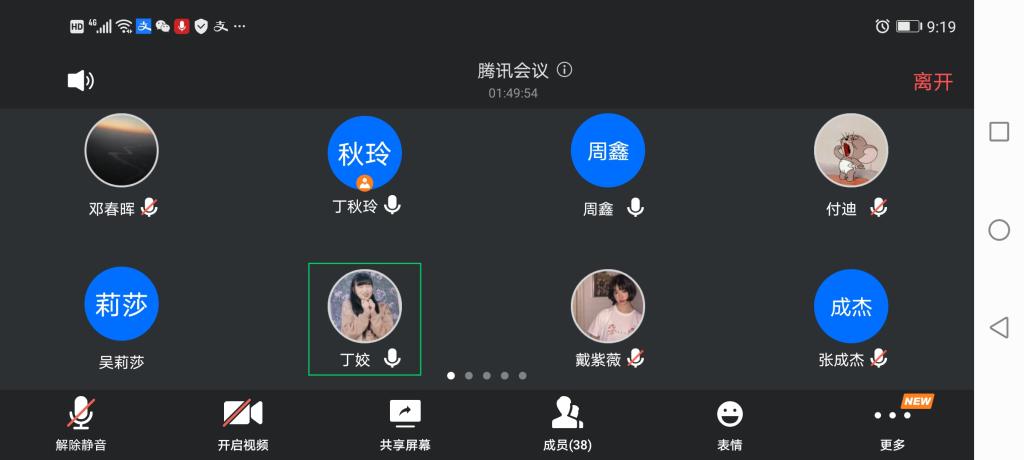Viewport: 1024px width, 460px height.
Task: Select highlighted participant tile 丁姣
Action: (364, 318)
